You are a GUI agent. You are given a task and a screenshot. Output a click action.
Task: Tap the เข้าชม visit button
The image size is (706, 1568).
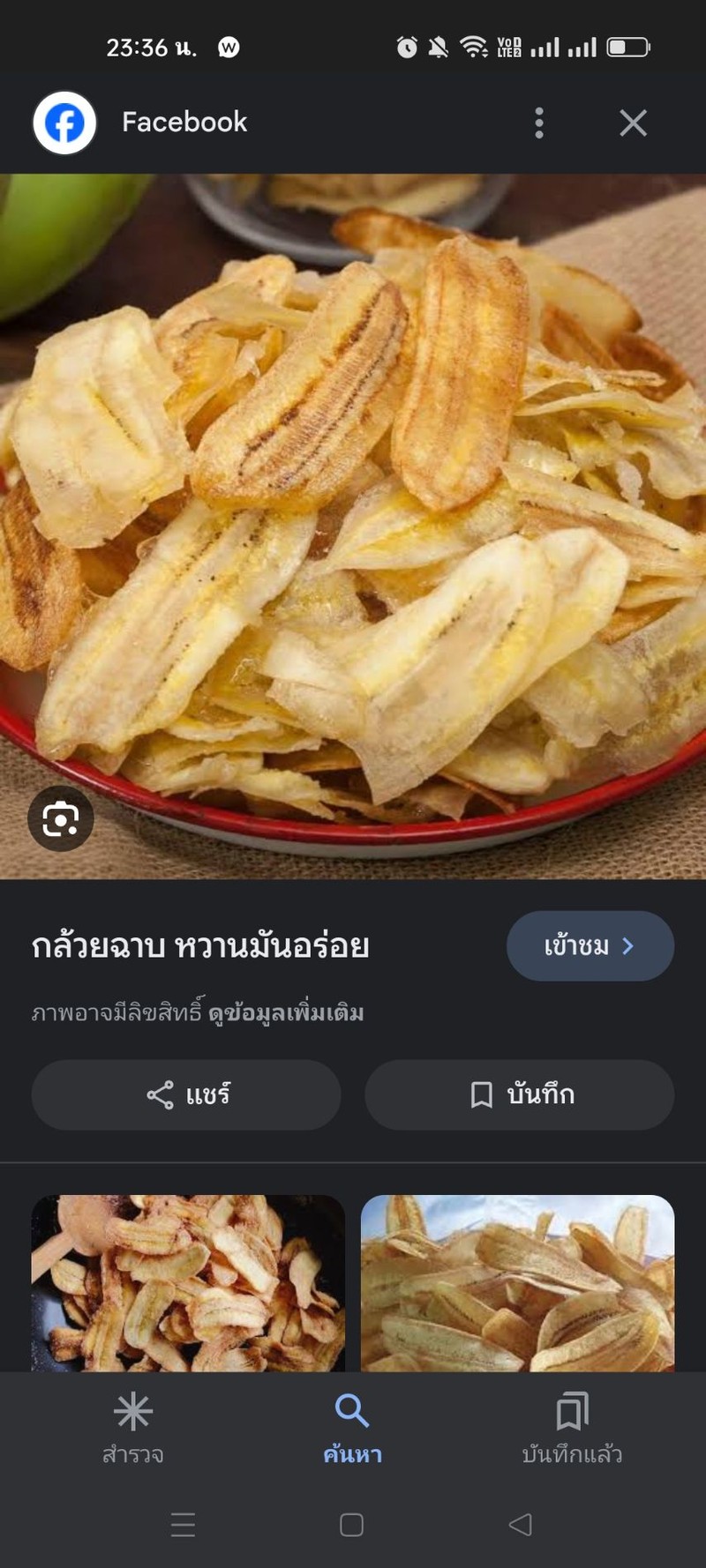[590, 945]
